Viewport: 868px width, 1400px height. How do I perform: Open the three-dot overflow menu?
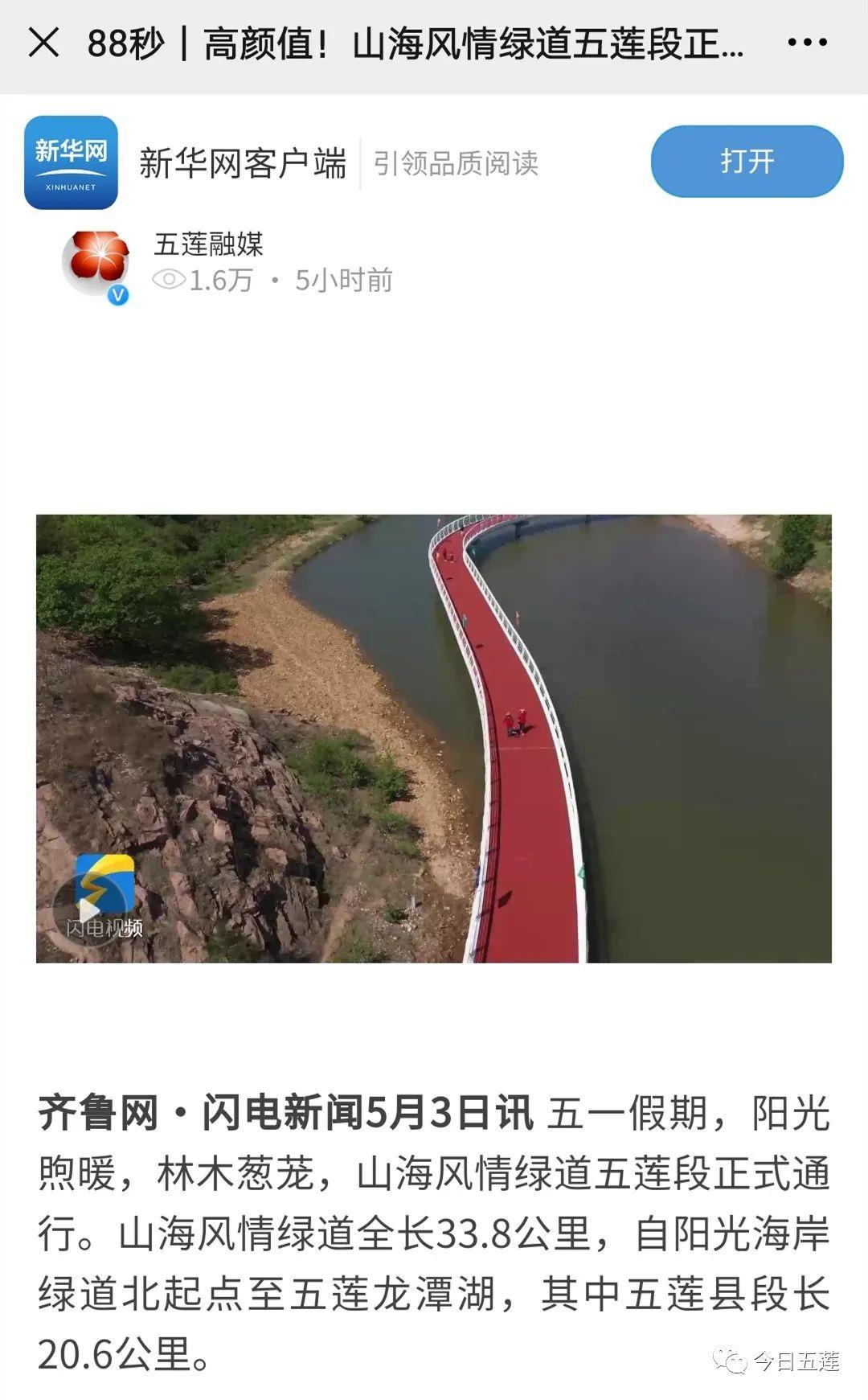tap(807, 43)
